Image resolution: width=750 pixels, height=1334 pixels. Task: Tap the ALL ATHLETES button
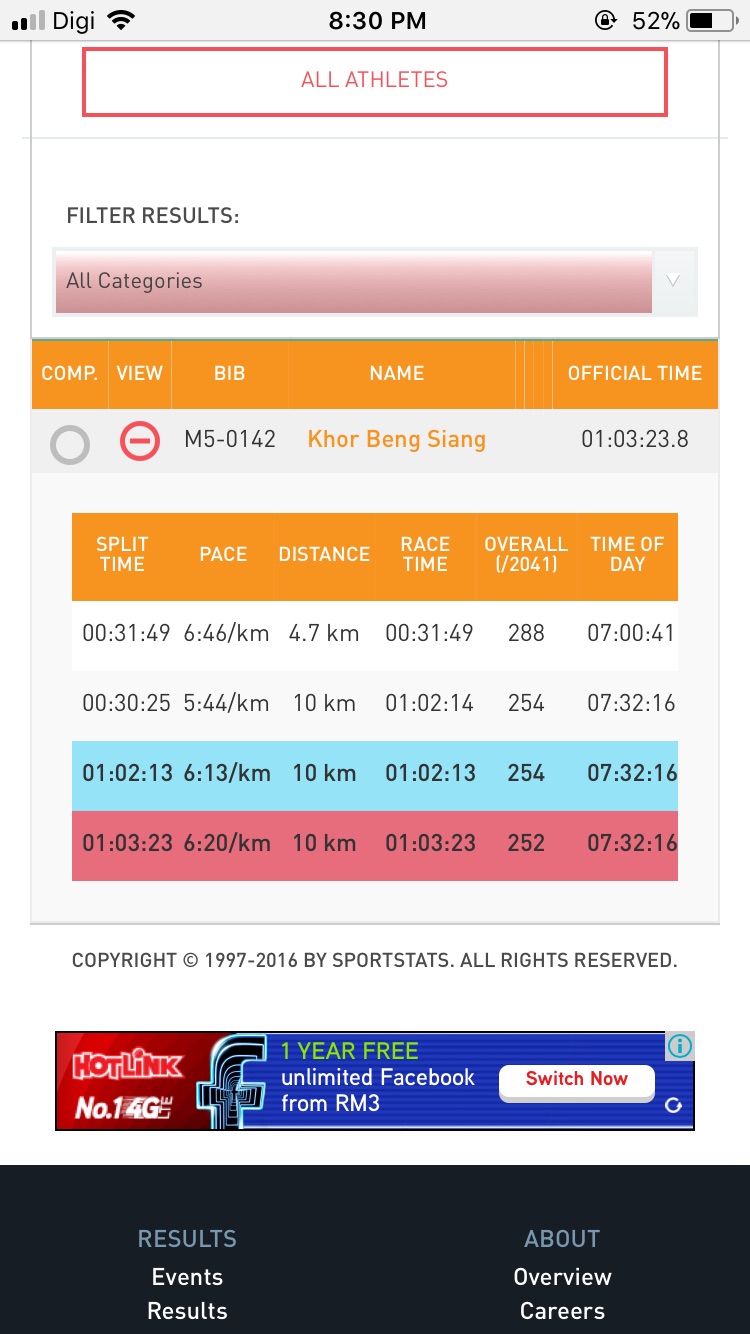(375, 80)
